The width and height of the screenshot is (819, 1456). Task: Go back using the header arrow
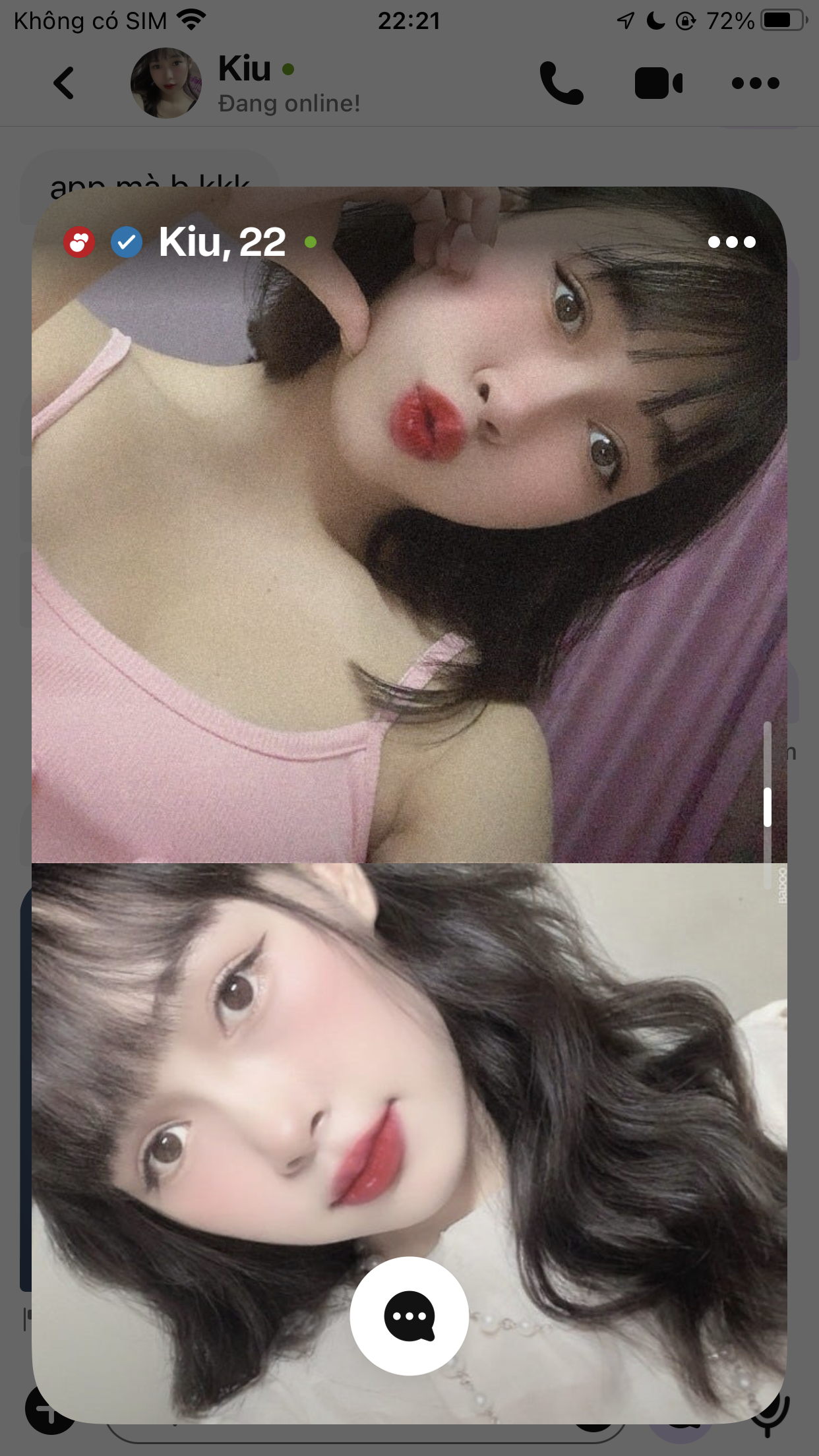(64, 83)
